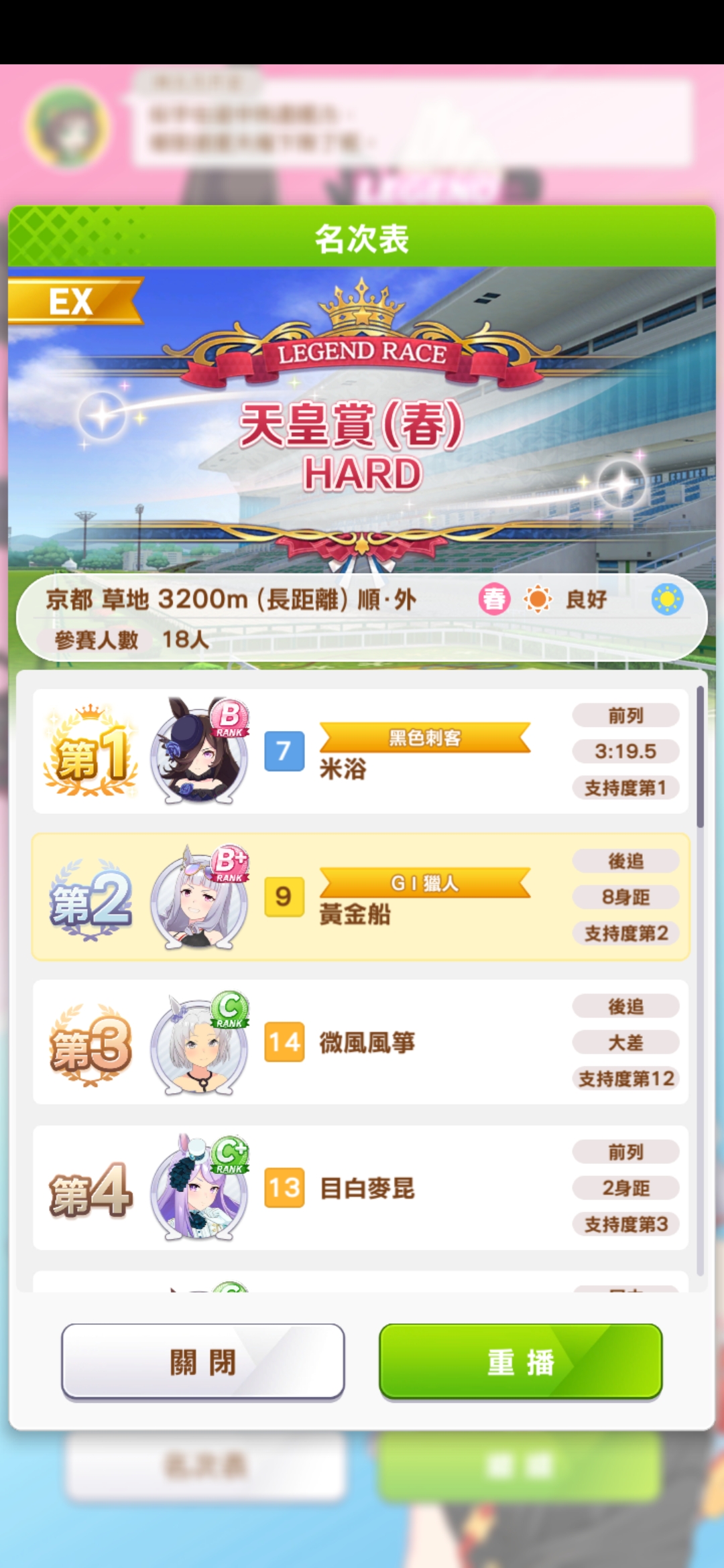Replay the race with 重播
724x1568 pixels.
click(520, 1362)
